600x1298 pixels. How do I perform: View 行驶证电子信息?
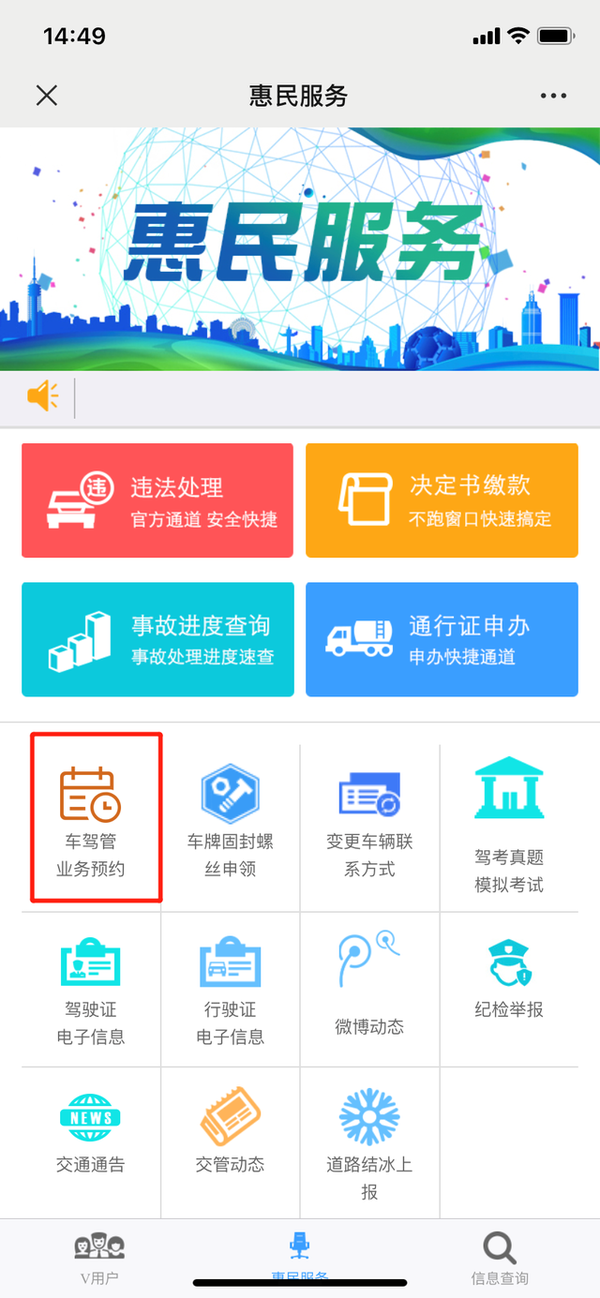click(230, 989)
